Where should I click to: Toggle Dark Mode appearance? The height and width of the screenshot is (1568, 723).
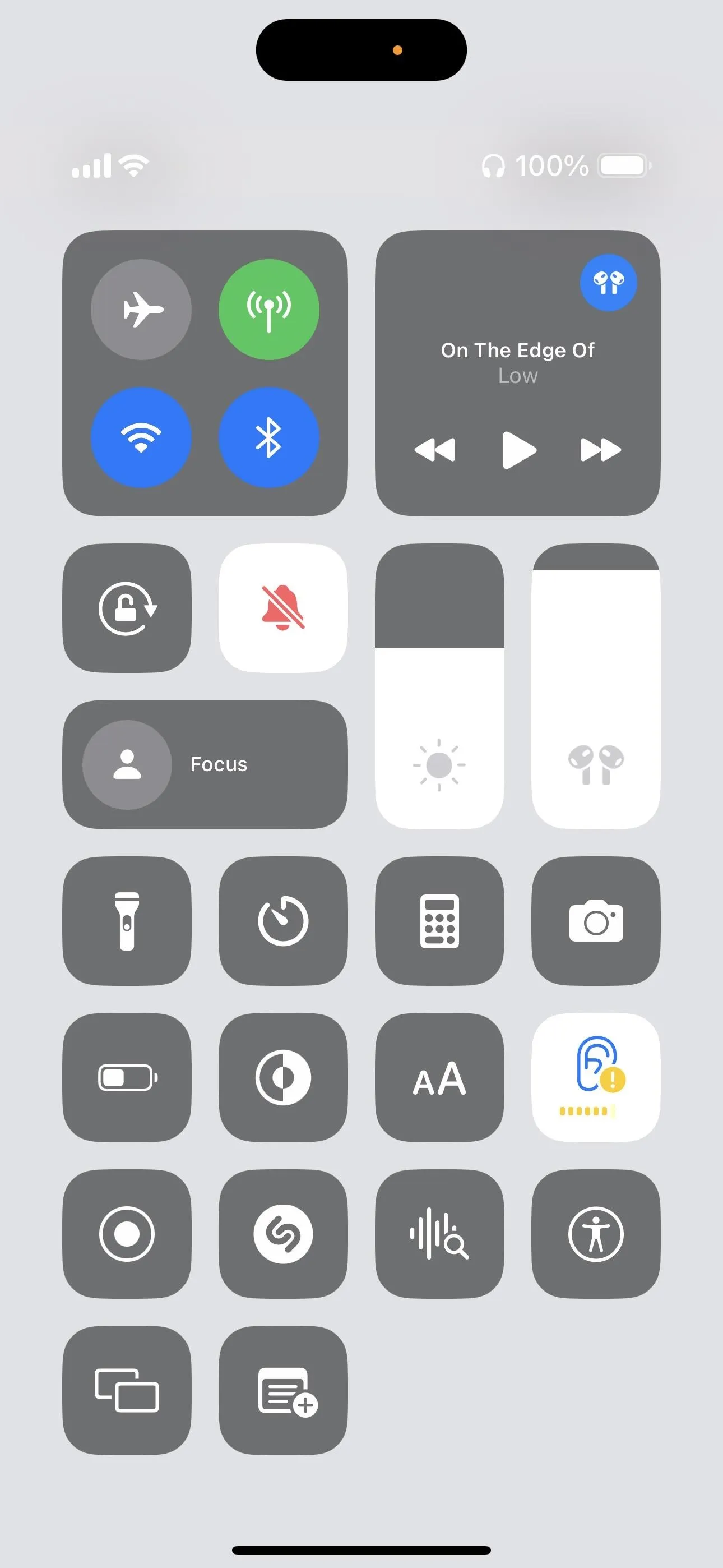284,1077
